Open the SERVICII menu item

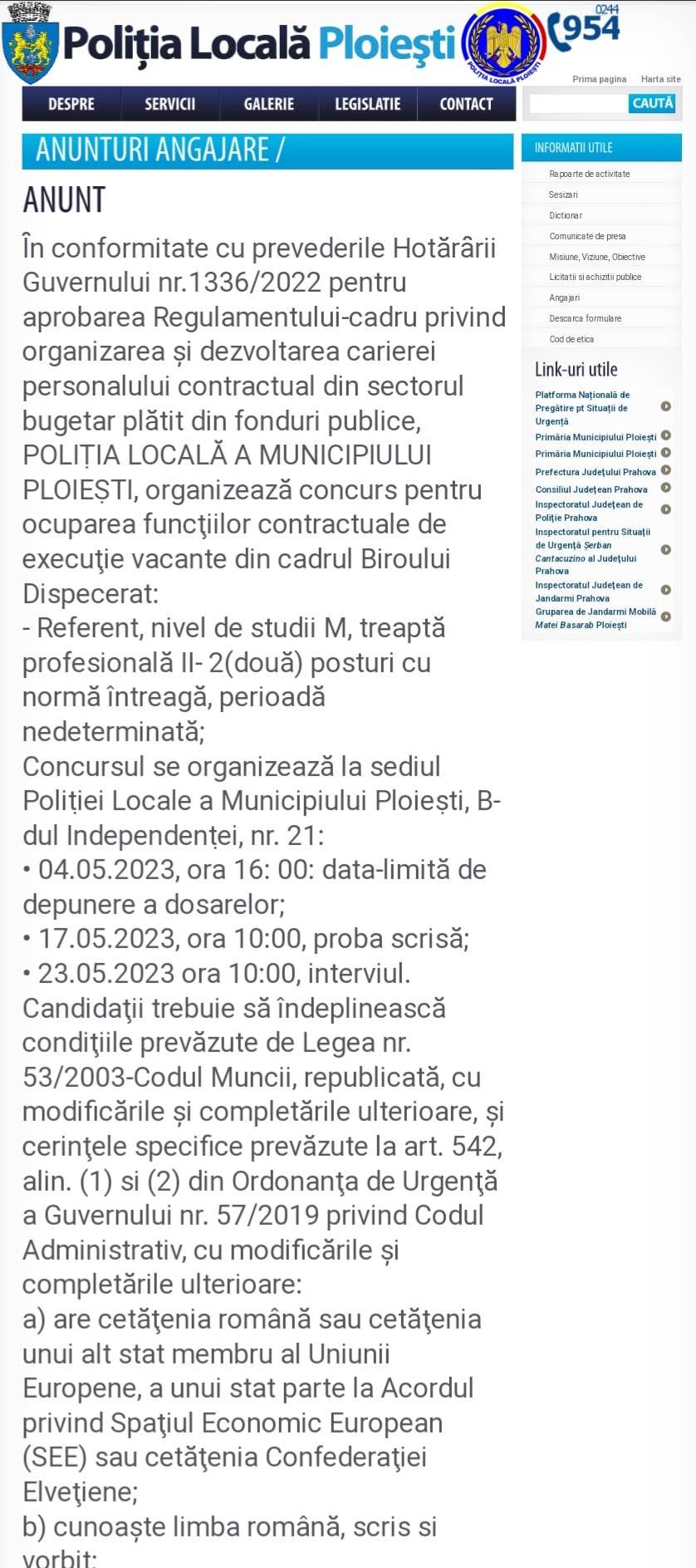tap(169, 105)
